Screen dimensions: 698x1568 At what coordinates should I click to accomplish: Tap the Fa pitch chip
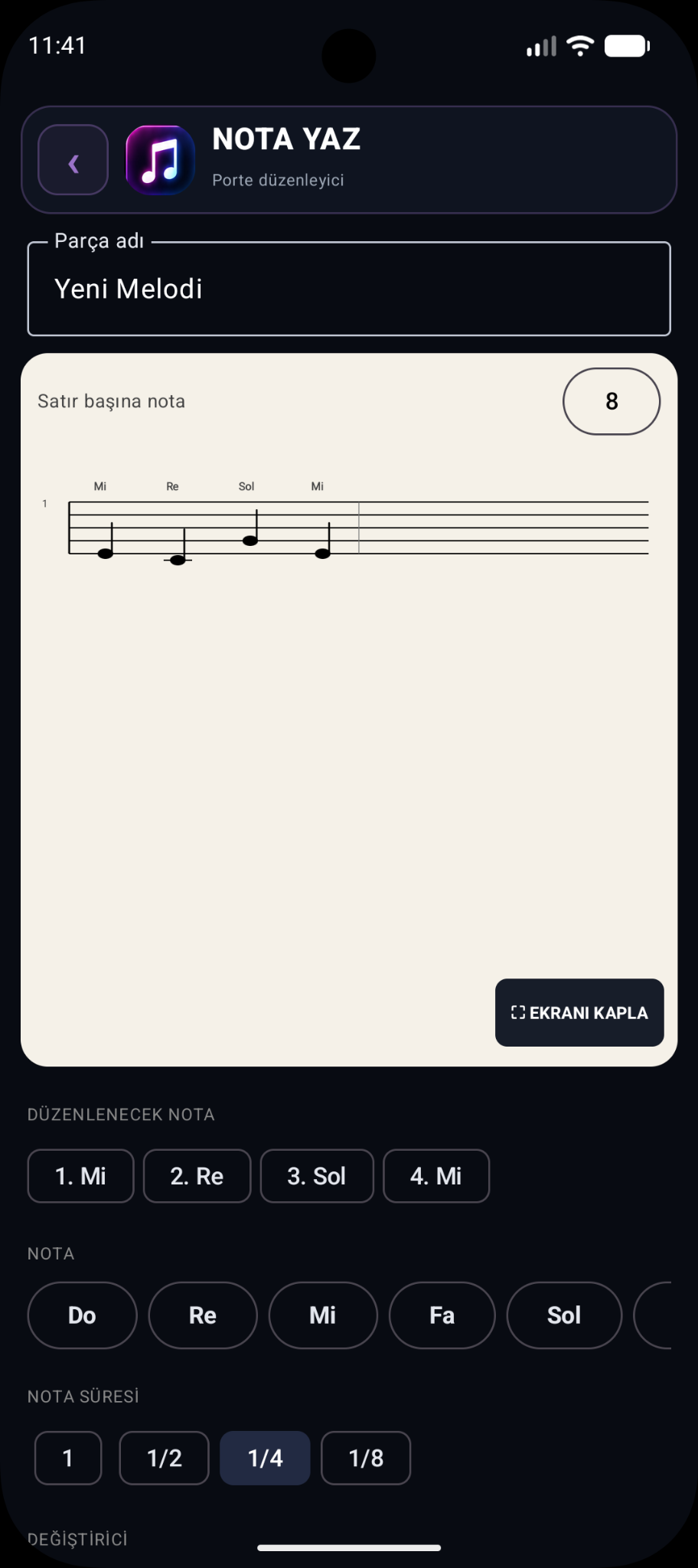(442, 1315)
